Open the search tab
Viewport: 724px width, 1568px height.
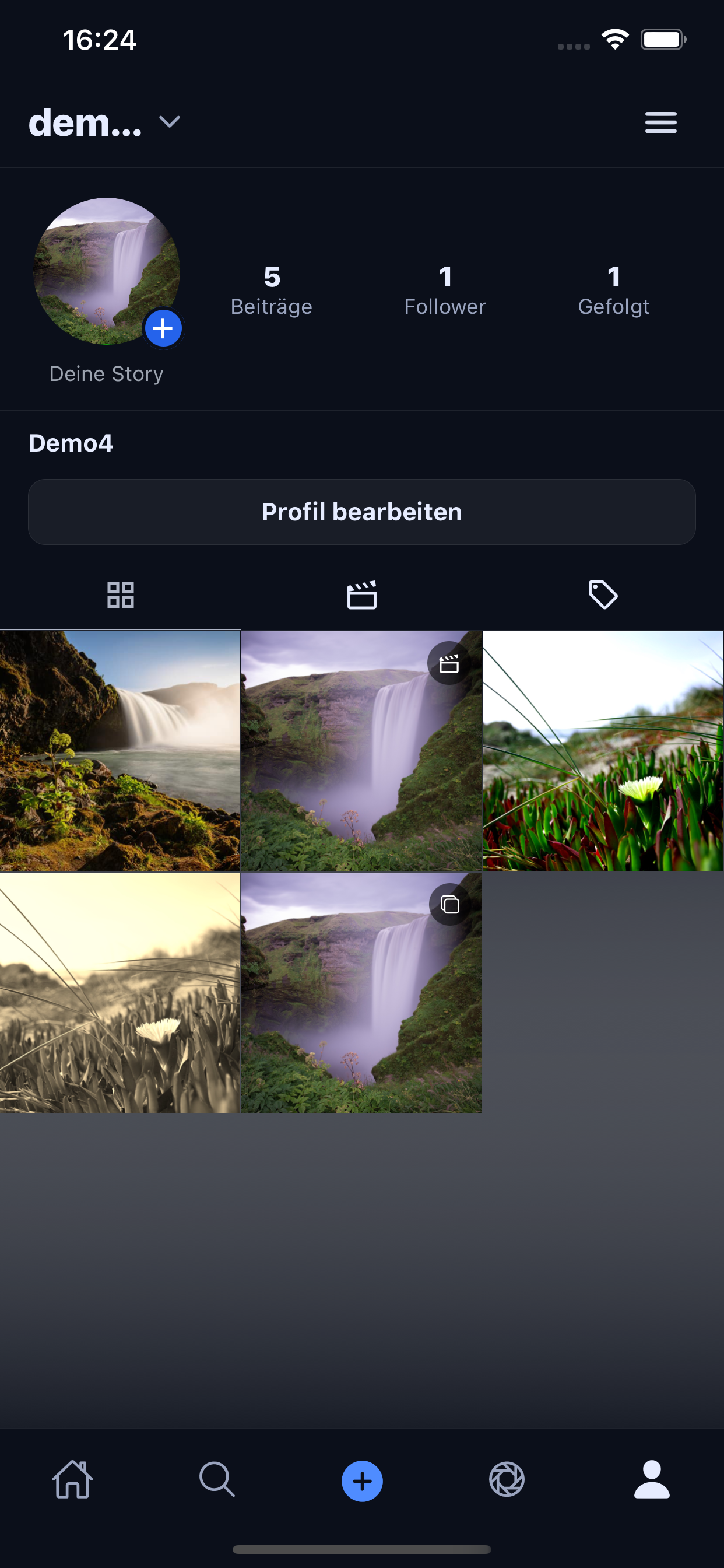click(x=217, y=1480)
